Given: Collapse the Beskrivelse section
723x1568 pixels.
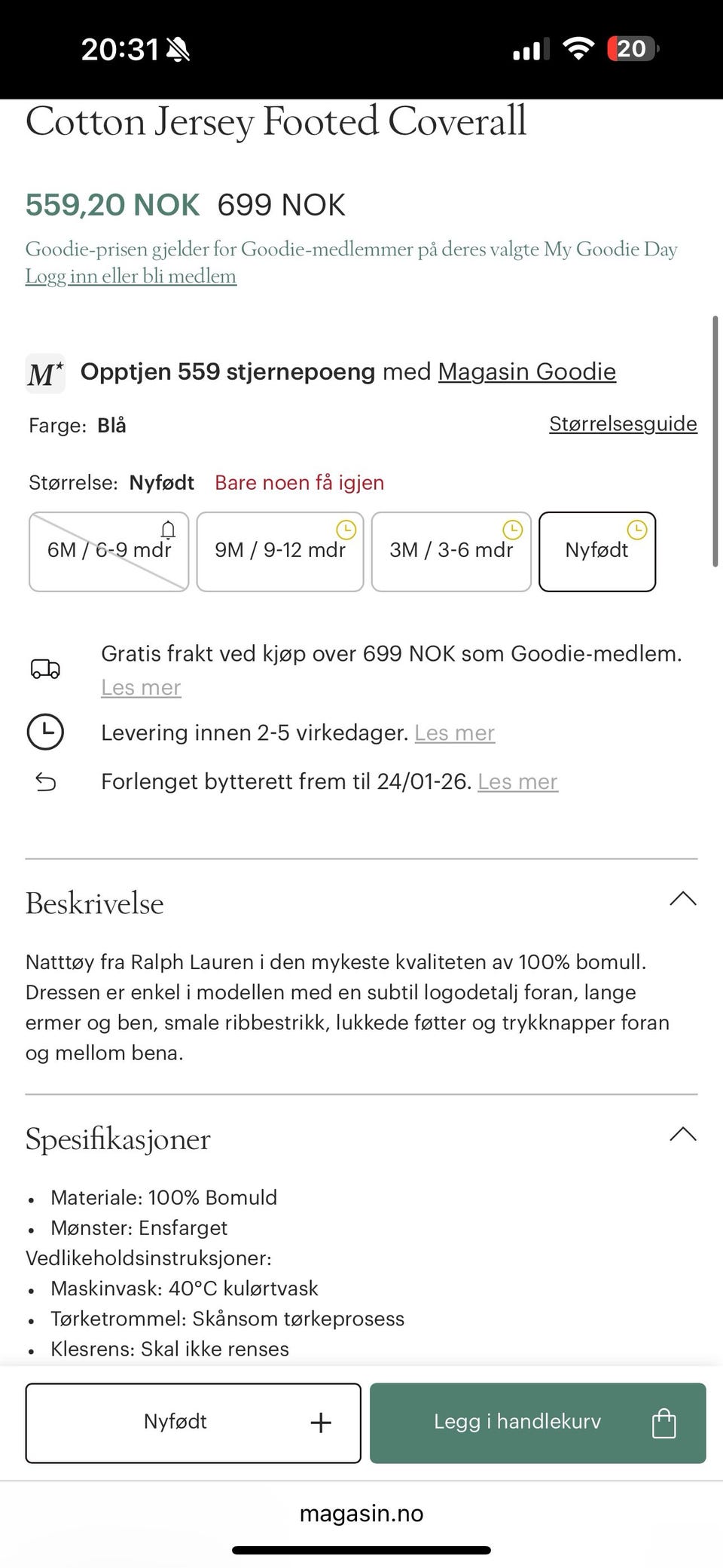Looking at the screenshot, I should click(x=682, y=899).
